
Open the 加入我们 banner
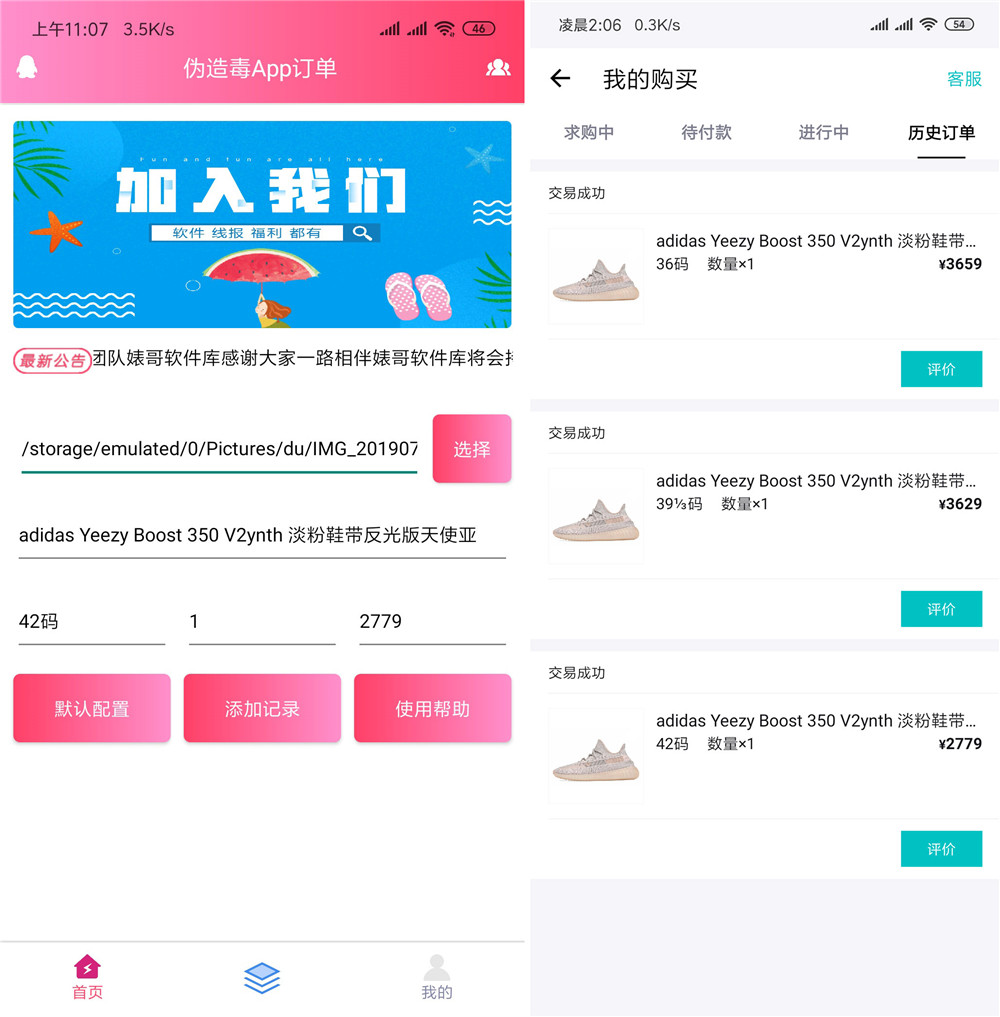(x=262, y=224)
